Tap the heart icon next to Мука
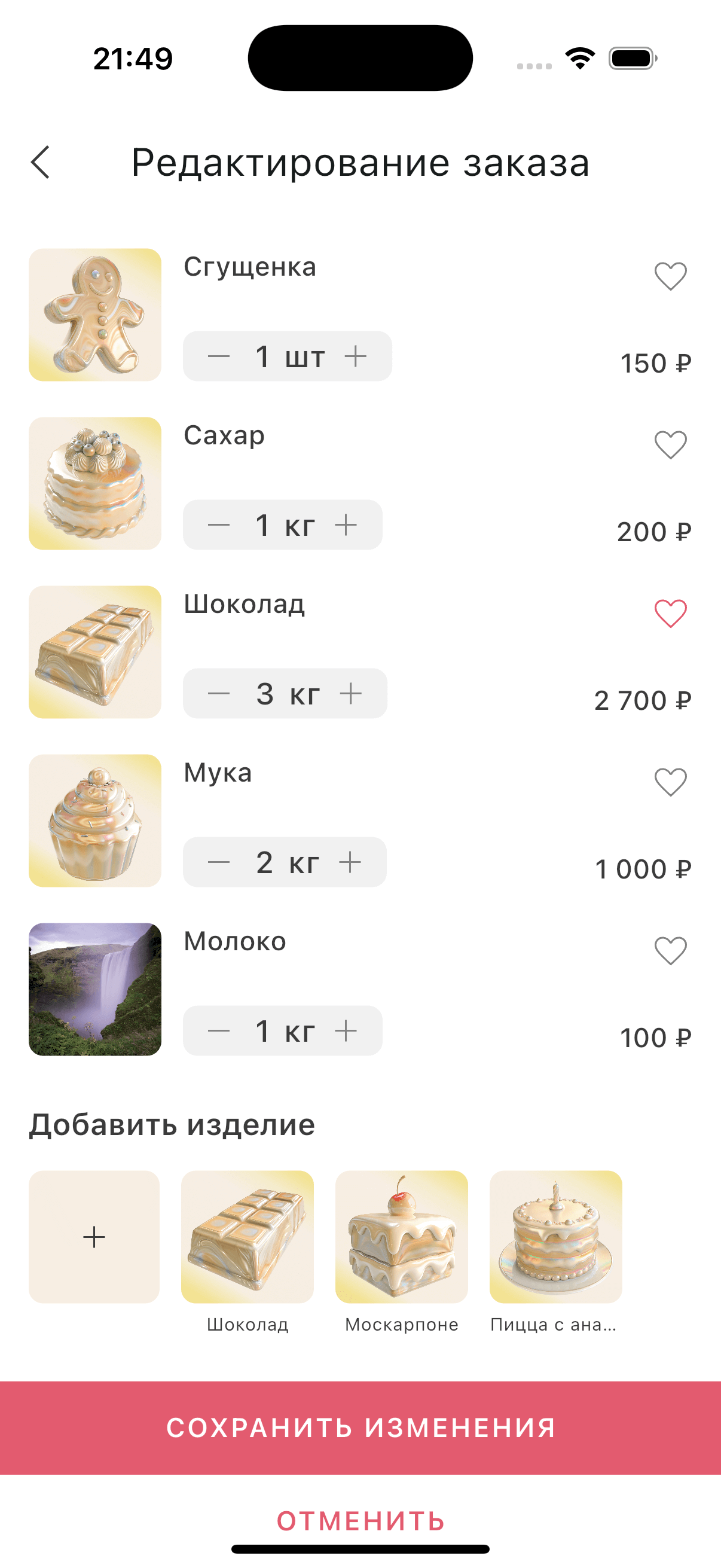Screen dimensions: 721x1568 [x=670, y=782]
